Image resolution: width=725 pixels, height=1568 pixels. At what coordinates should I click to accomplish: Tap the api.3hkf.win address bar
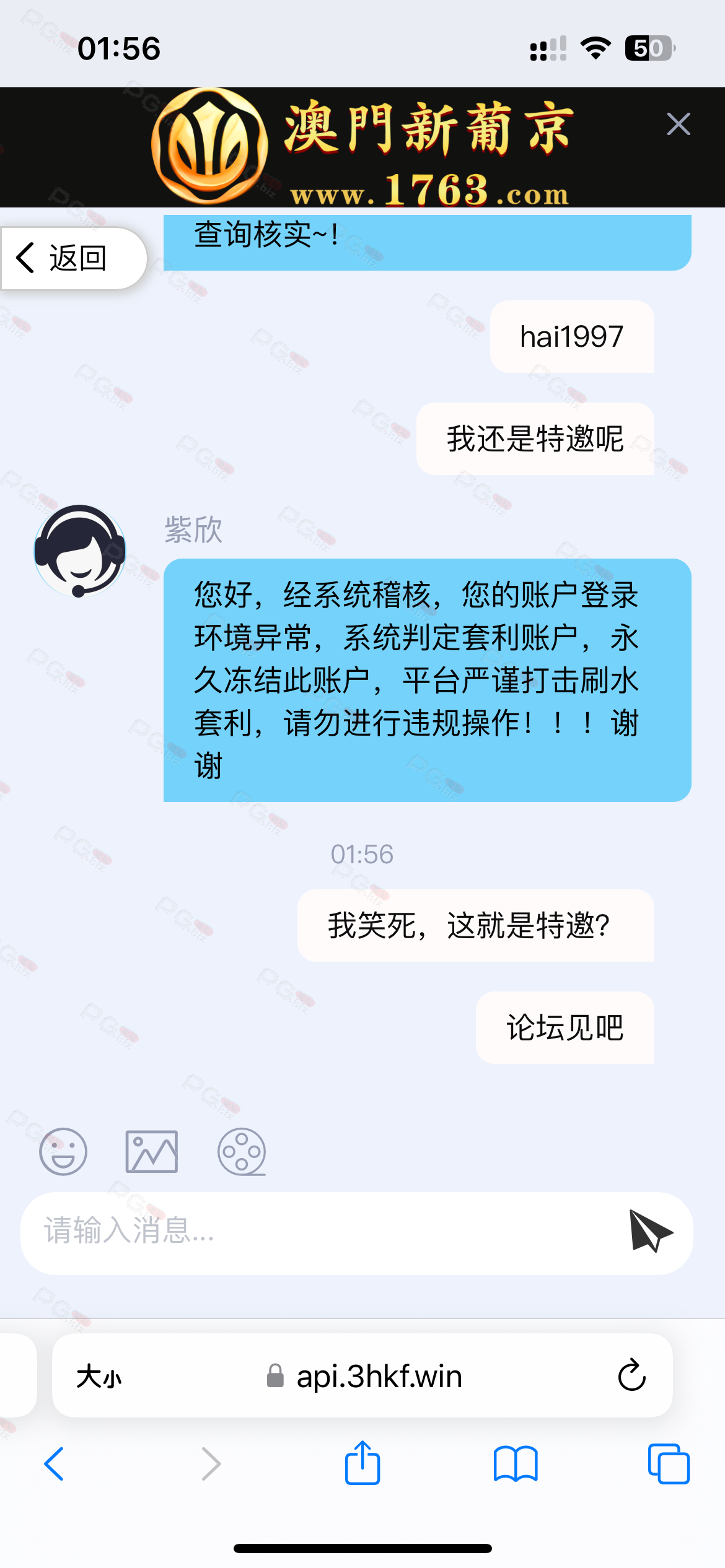(x=366, y=1377)
